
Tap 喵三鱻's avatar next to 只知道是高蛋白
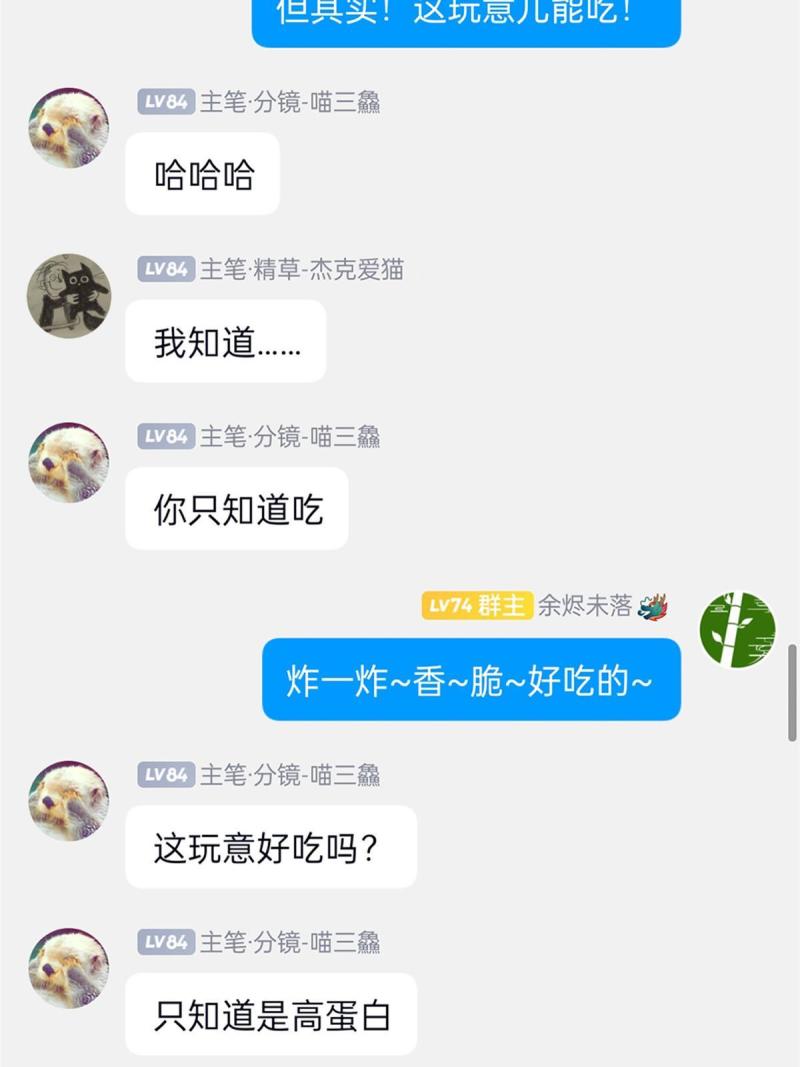69,968
